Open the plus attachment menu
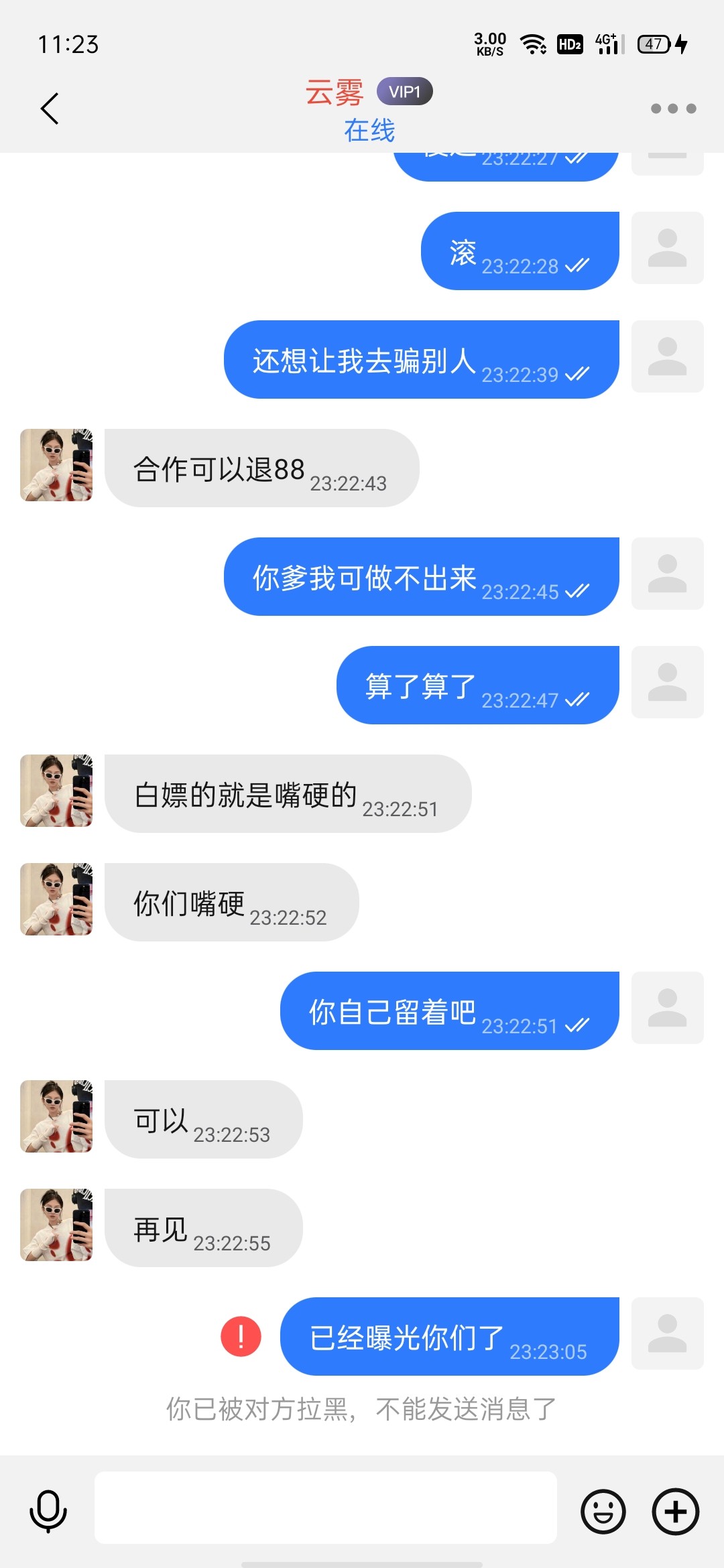 (675, 1512)
